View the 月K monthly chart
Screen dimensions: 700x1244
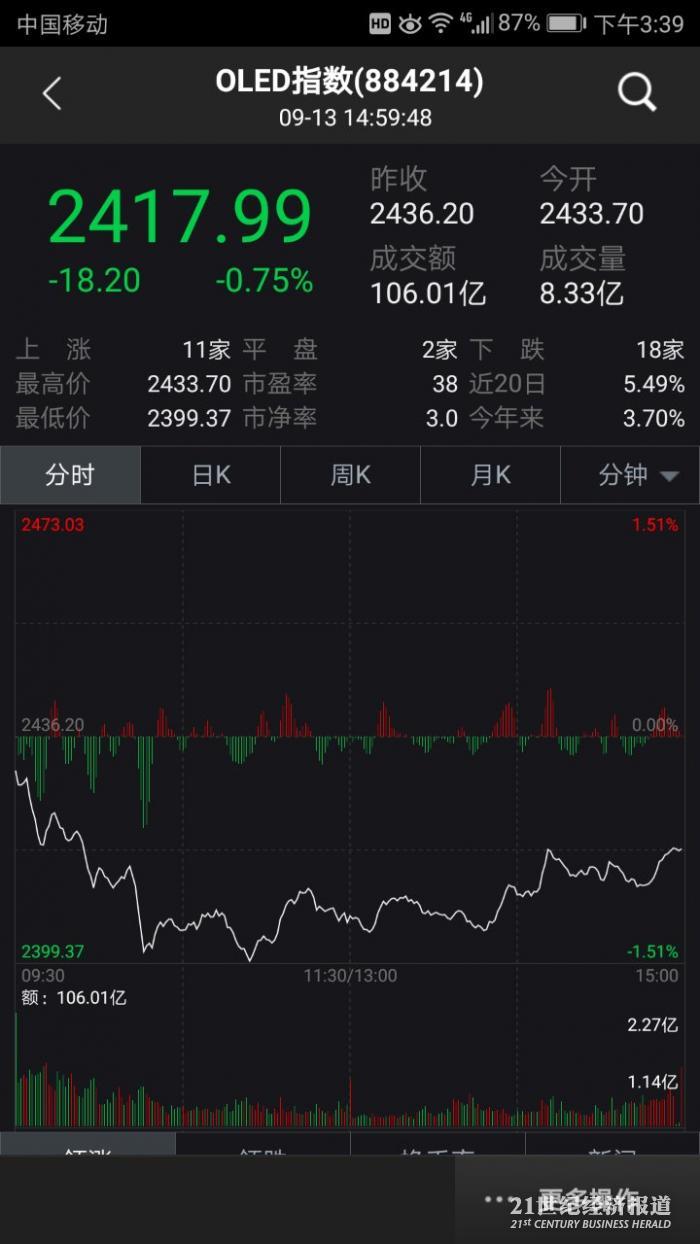coord(491,475)
